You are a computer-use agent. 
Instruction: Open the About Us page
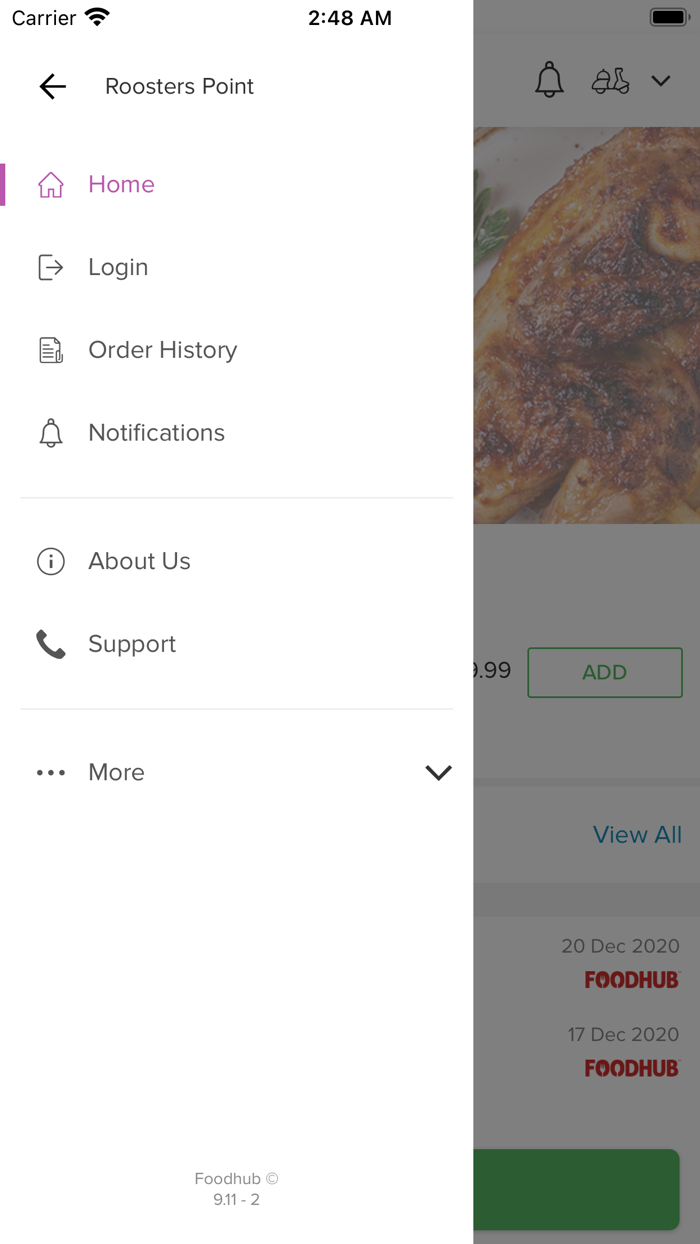[139, 562]
